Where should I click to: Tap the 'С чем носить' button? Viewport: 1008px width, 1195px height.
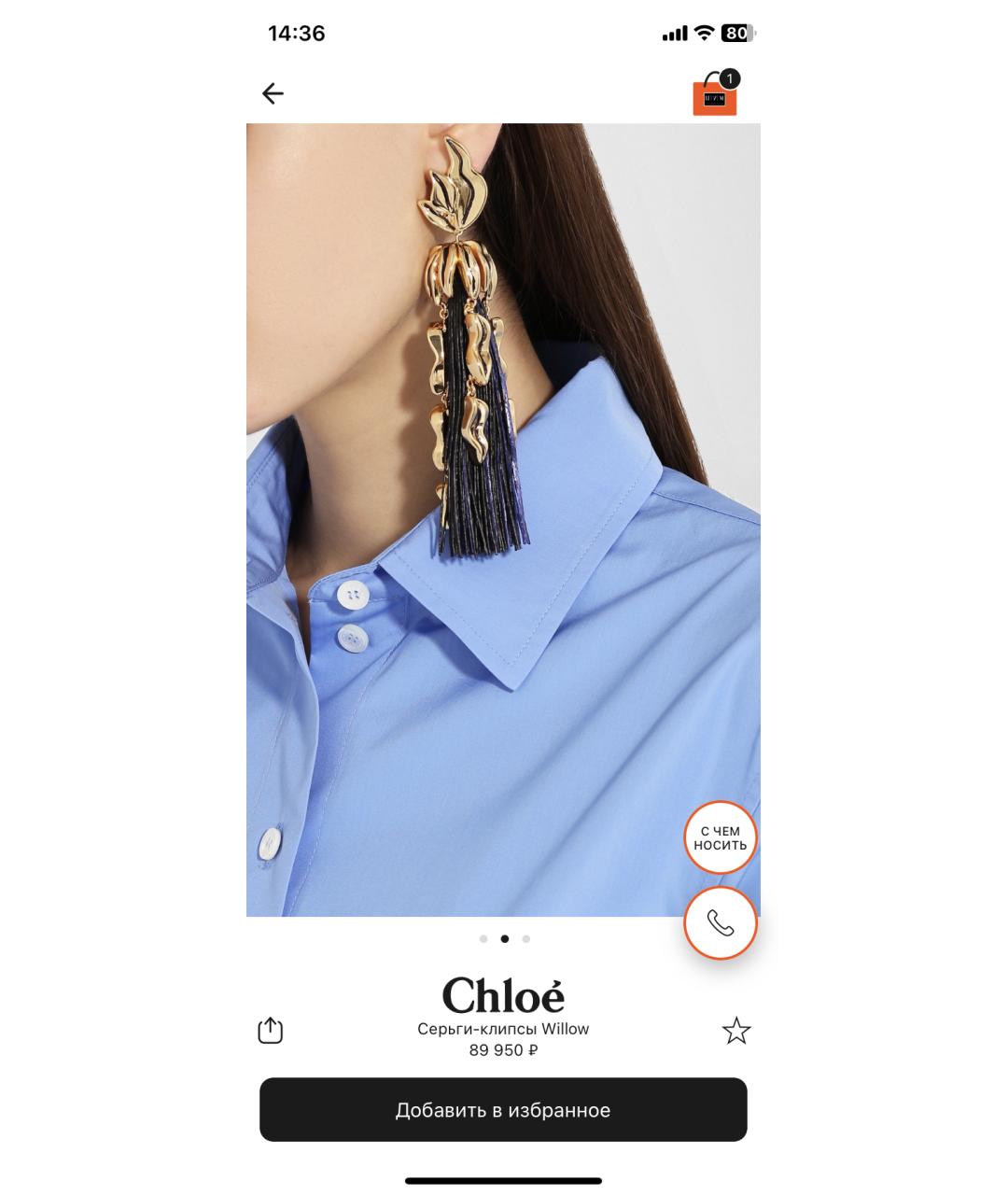coord(720,837)
